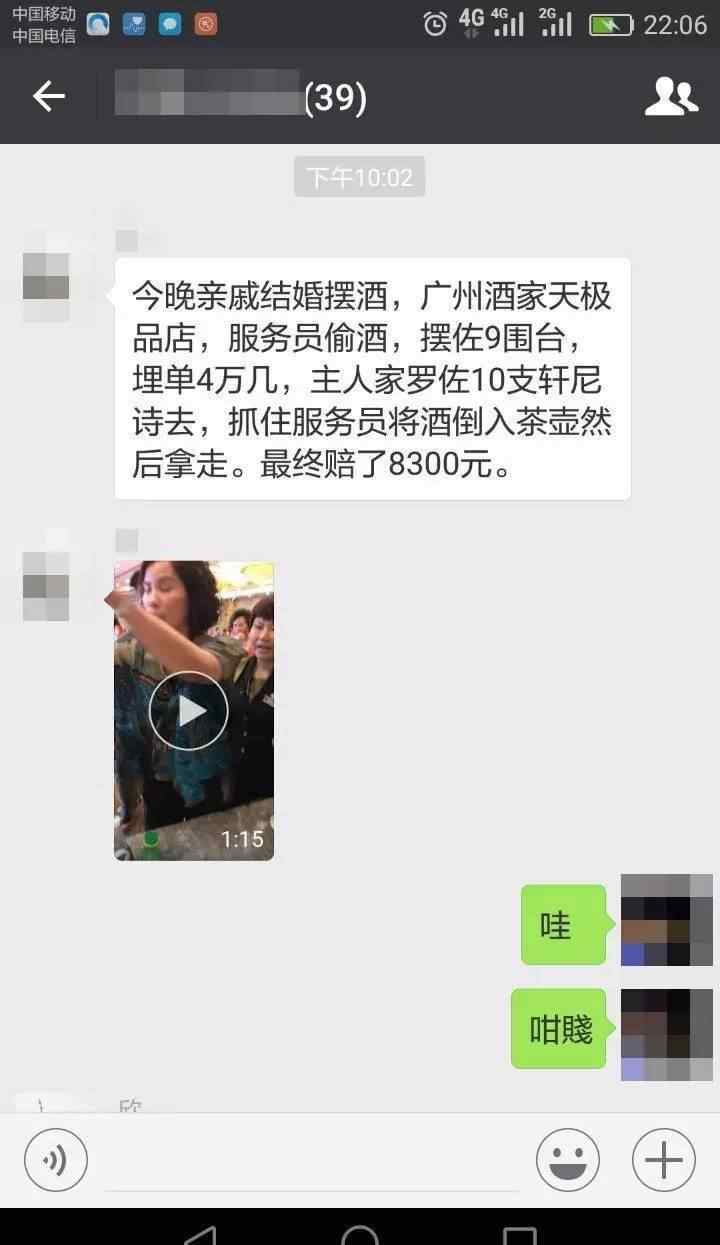This screenshot has width=720, height=1245.
Task: Switch to voice message input
Action: 56,1160
